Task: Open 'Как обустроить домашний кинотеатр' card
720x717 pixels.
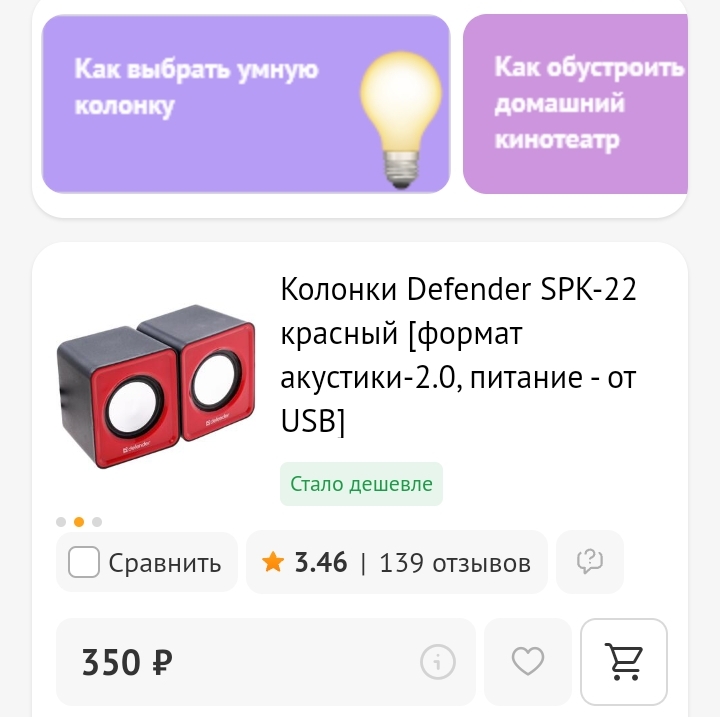Action: tap(576, 104)
